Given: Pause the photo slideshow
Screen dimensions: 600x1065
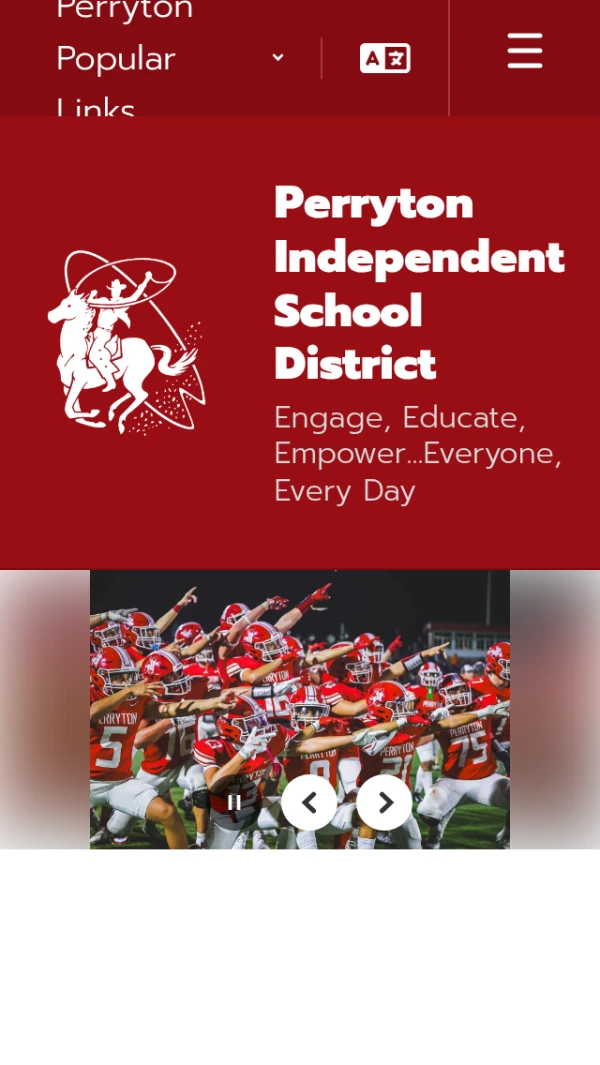Looking at the screenshot, I should click(234, 802).
